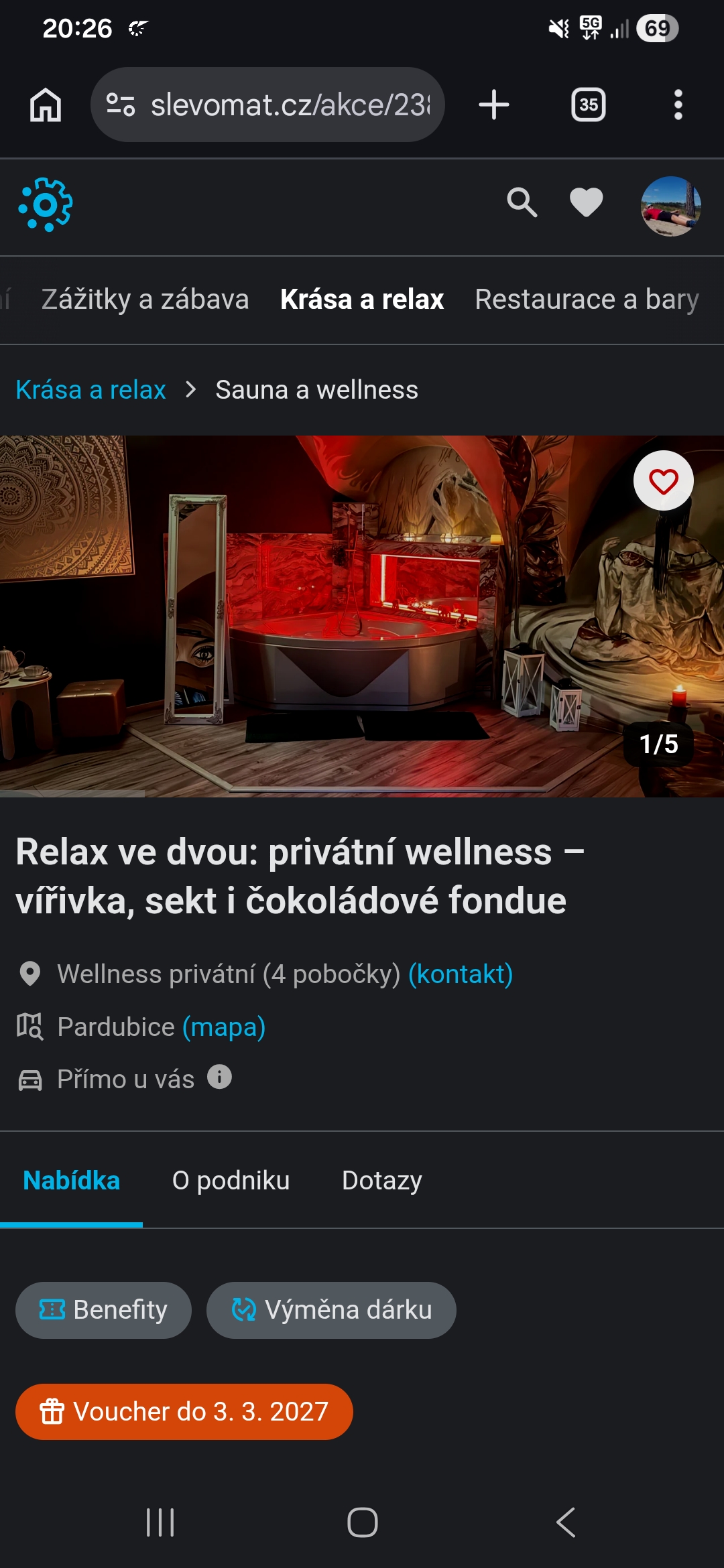Select the Benefity chip
This screenshot has width=724, height=1568.
point(103,1310)
